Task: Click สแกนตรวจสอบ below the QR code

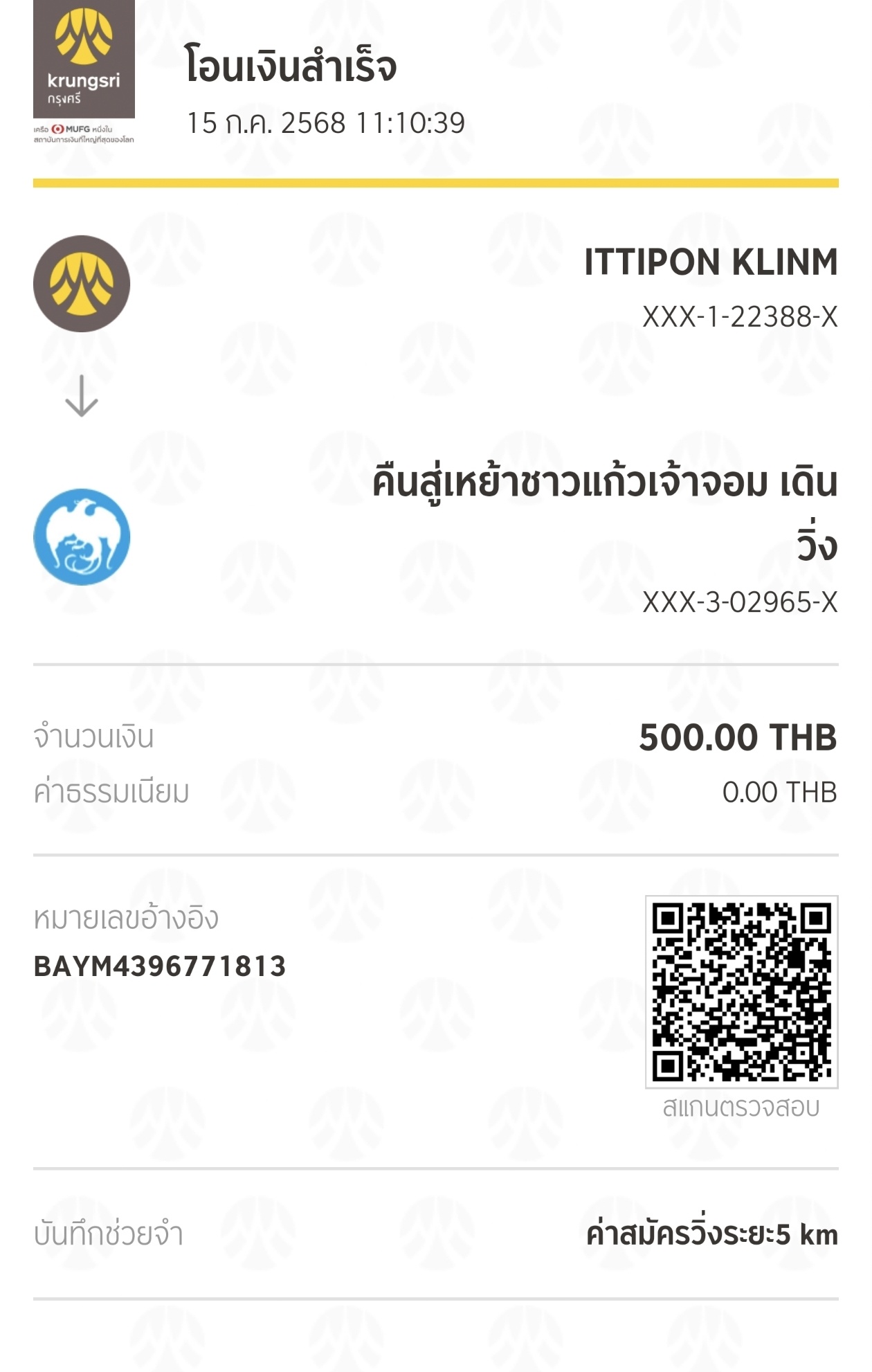Action: (x=741, y=1105)
